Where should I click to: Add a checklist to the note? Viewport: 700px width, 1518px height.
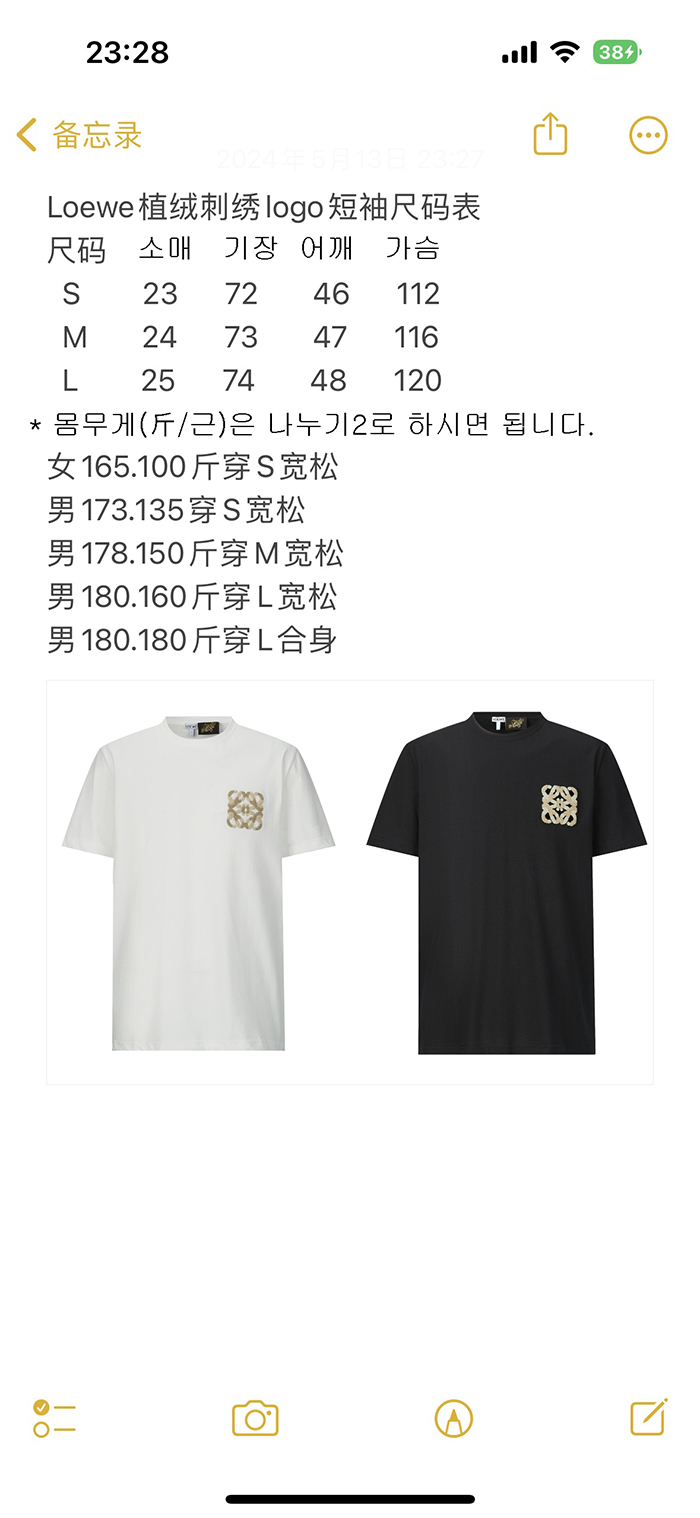pyautogui.click(x=55, y=1418)
